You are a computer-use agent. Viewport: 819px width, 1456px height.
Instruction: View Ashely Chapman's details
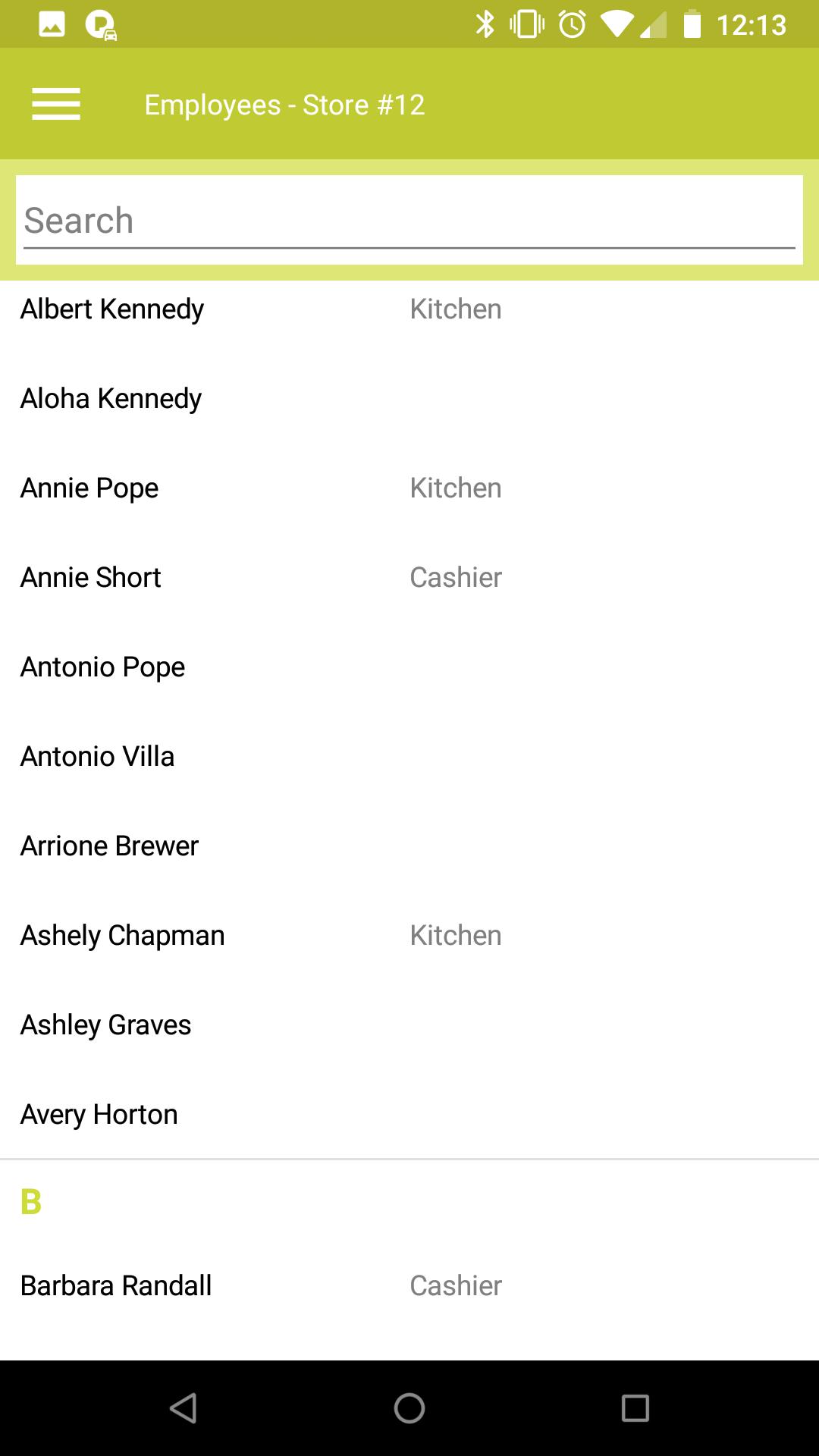(123, 936)
